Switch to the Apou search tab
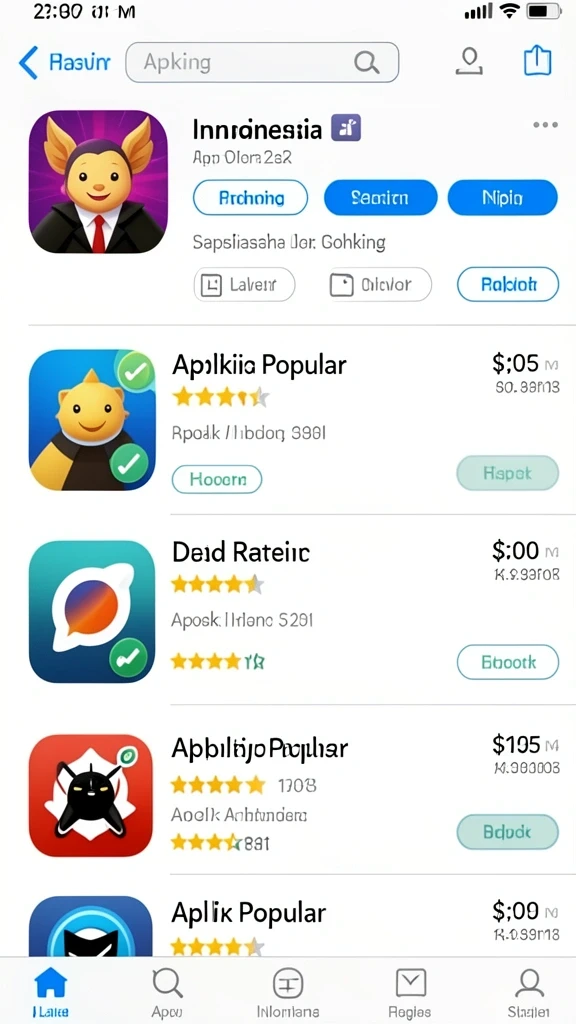Viewport: 576px width, 1024px height. pos(167,992)
